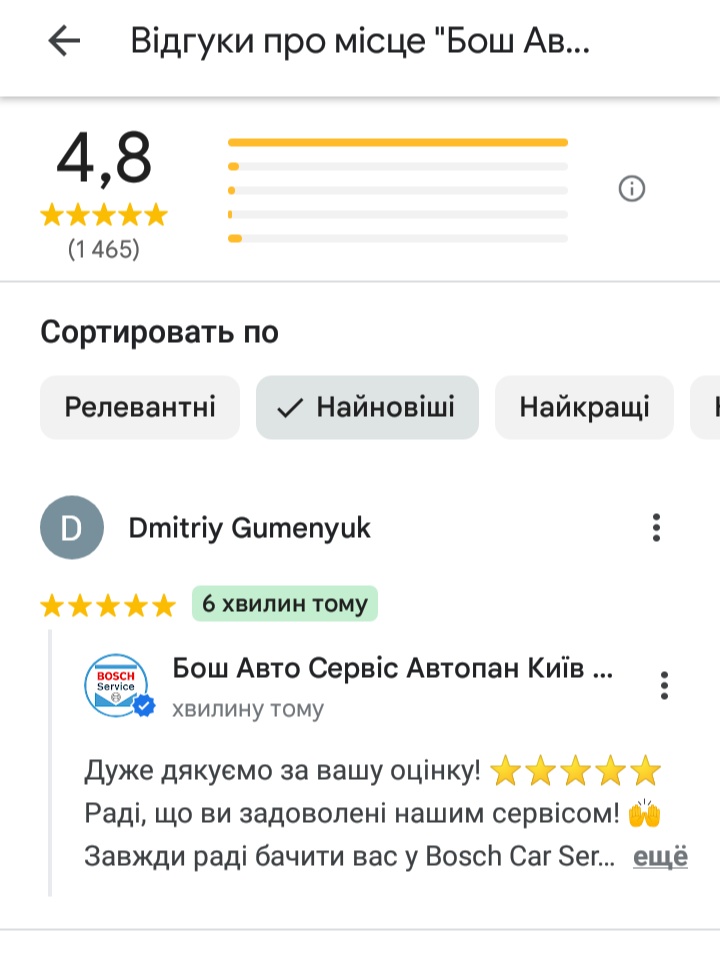Sort reviews by Релевантні
Screen dimensions: 720x953
click(140, 407)
